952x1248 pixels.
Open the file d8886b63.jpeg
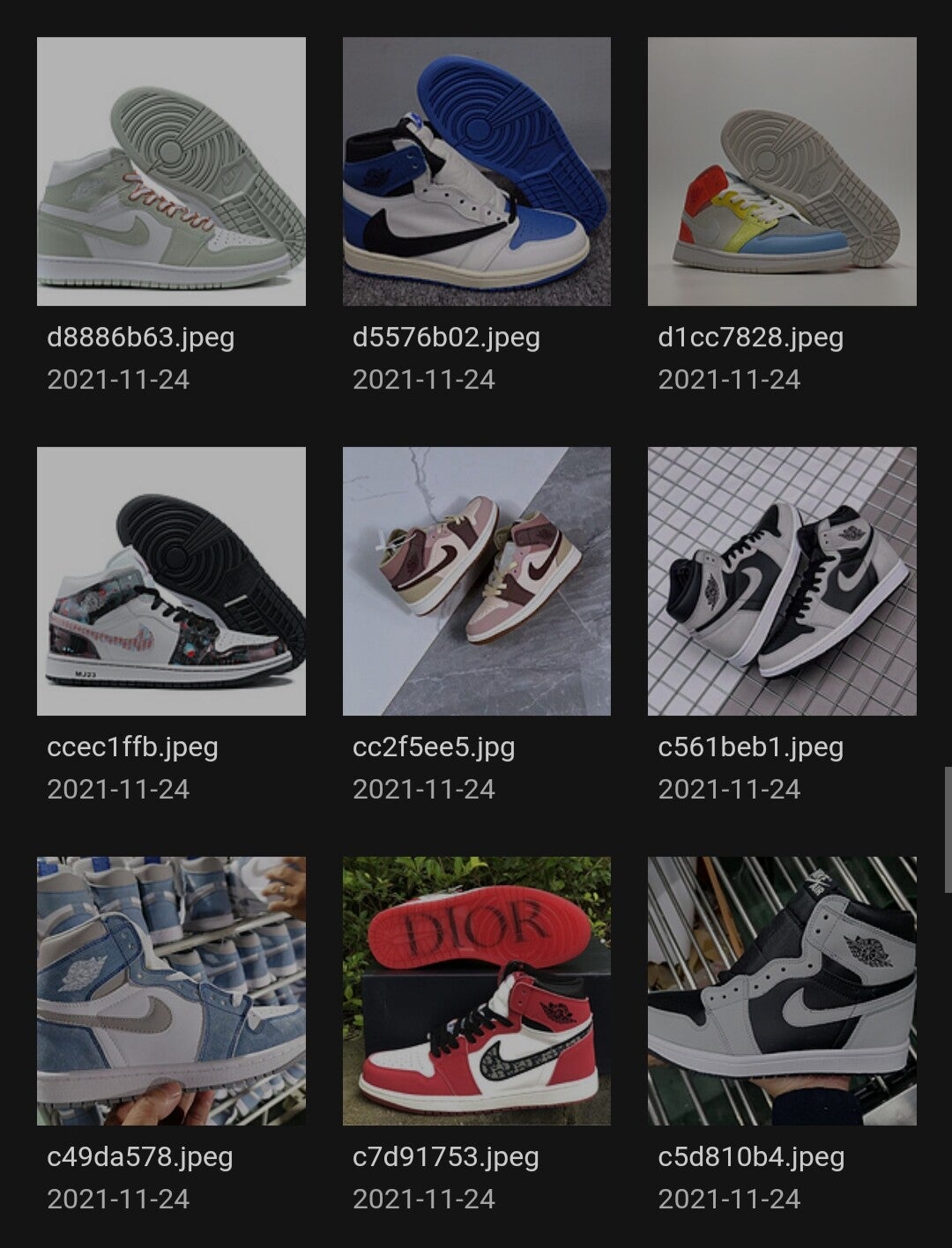coord(171,171)
